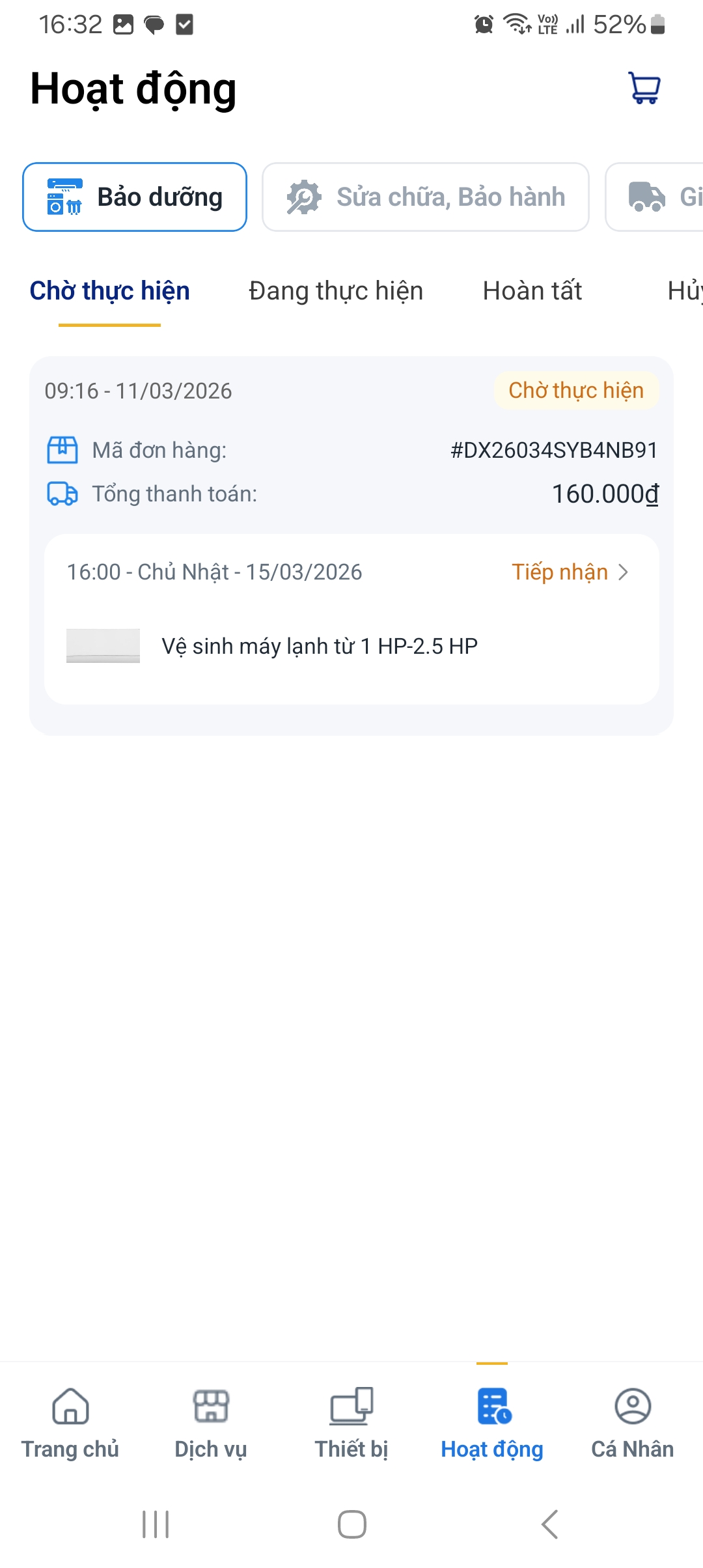Tap the system back button
Viewport: 703px width, 1568px height.
(550, 1524)
